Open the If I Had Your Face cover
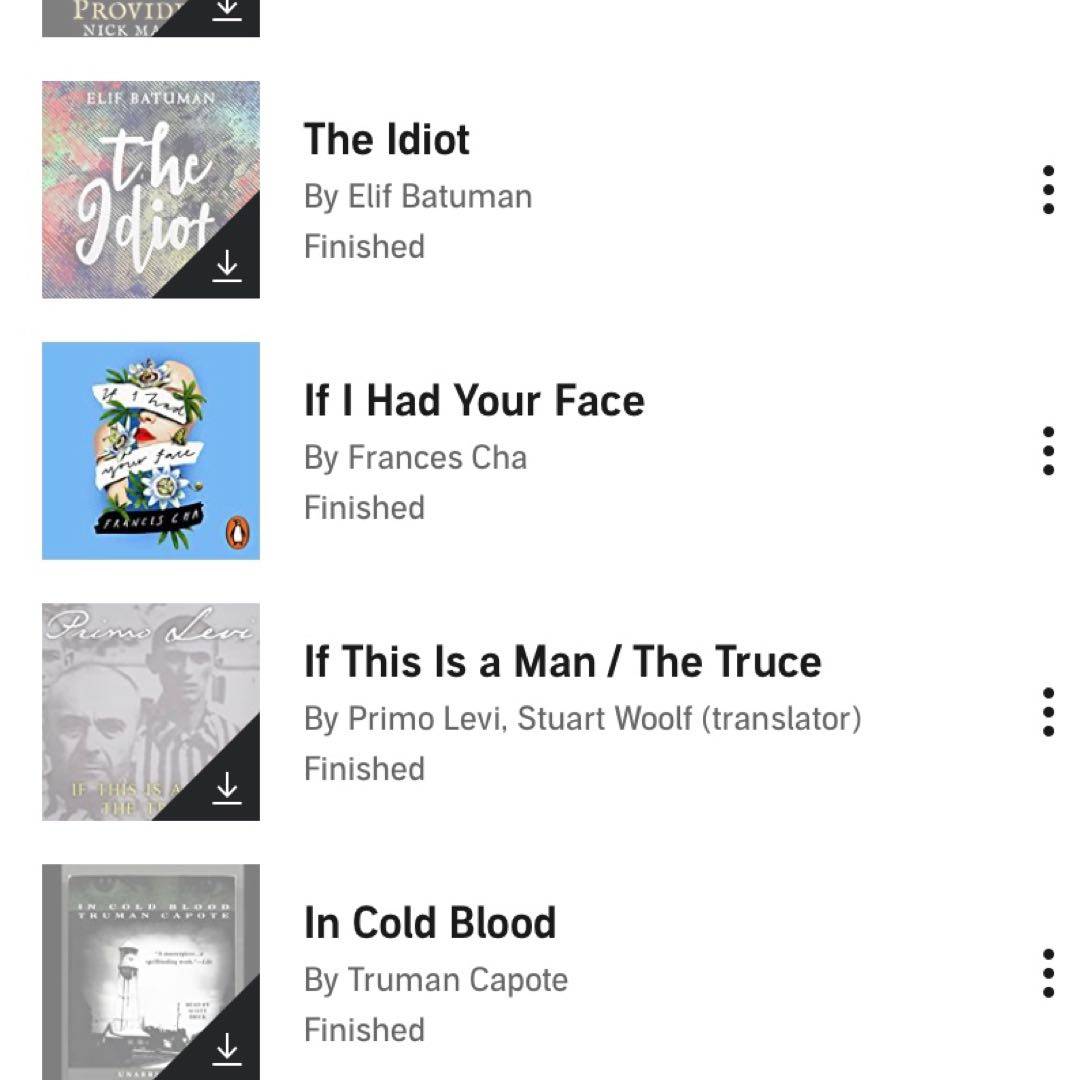This screenshot has height=1080, width=1080. click(x=151, y=451)
